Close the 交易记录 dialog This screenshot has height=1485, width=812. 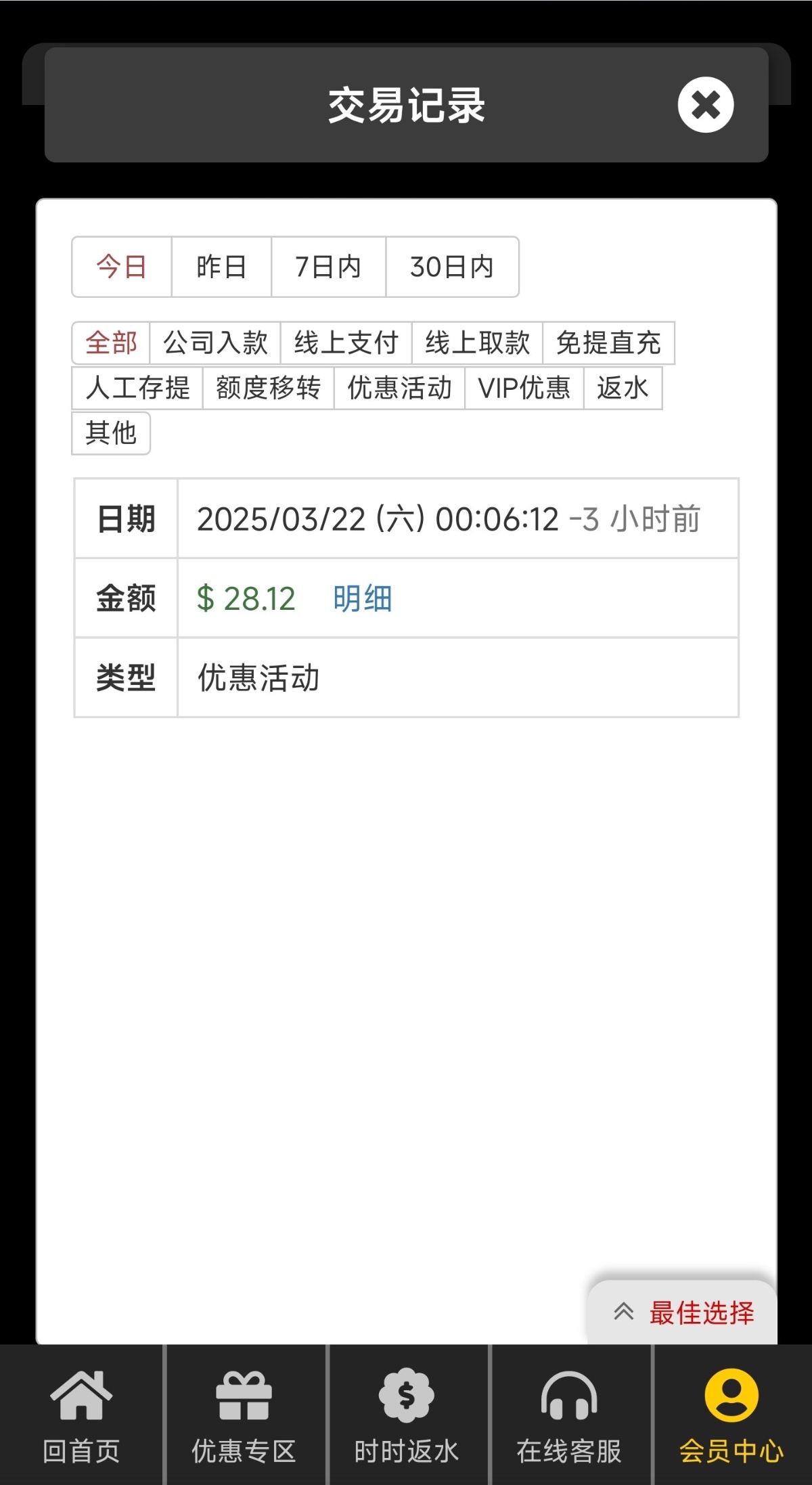tap(705, 105)
